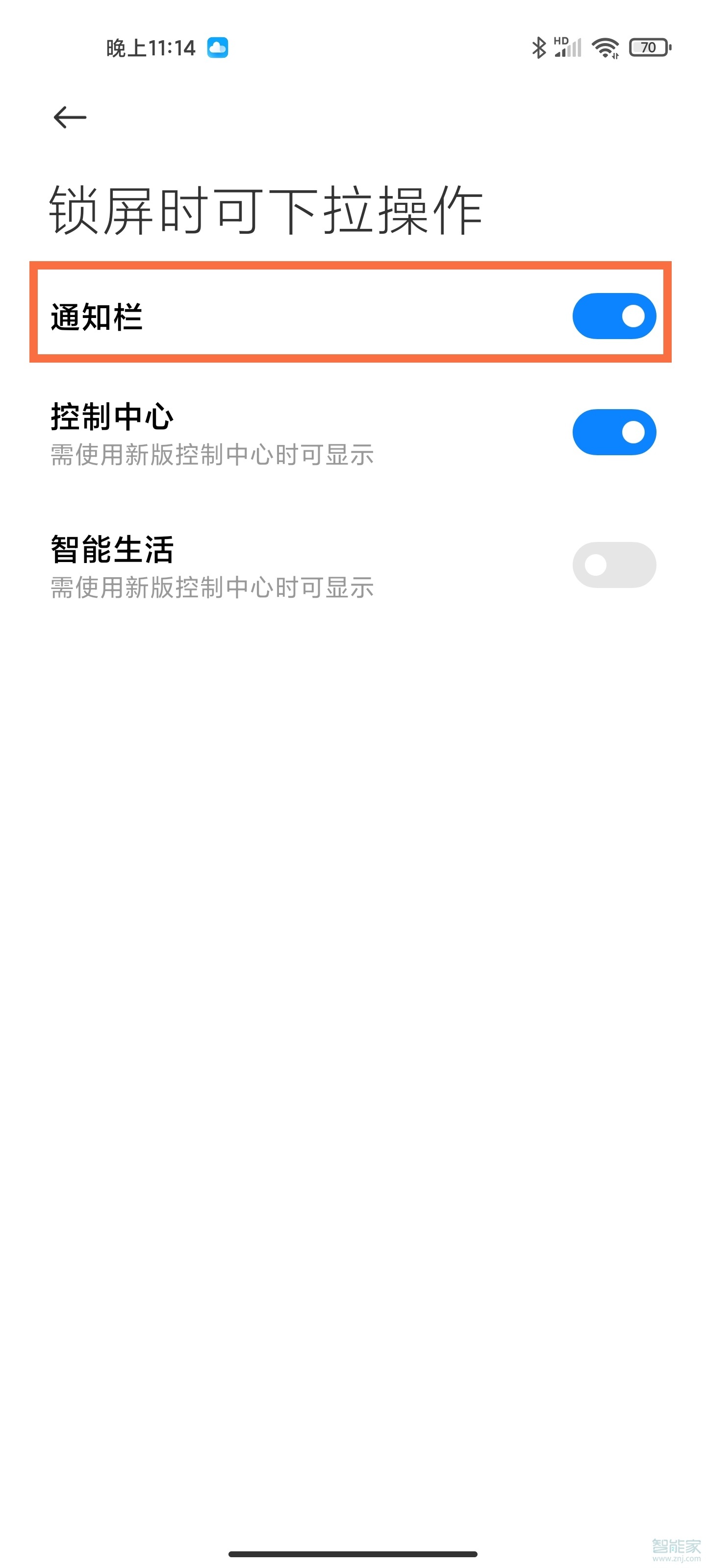Tap the 控制中心 row
This screenshot has height=1568, width=706.
click(244, 432)
